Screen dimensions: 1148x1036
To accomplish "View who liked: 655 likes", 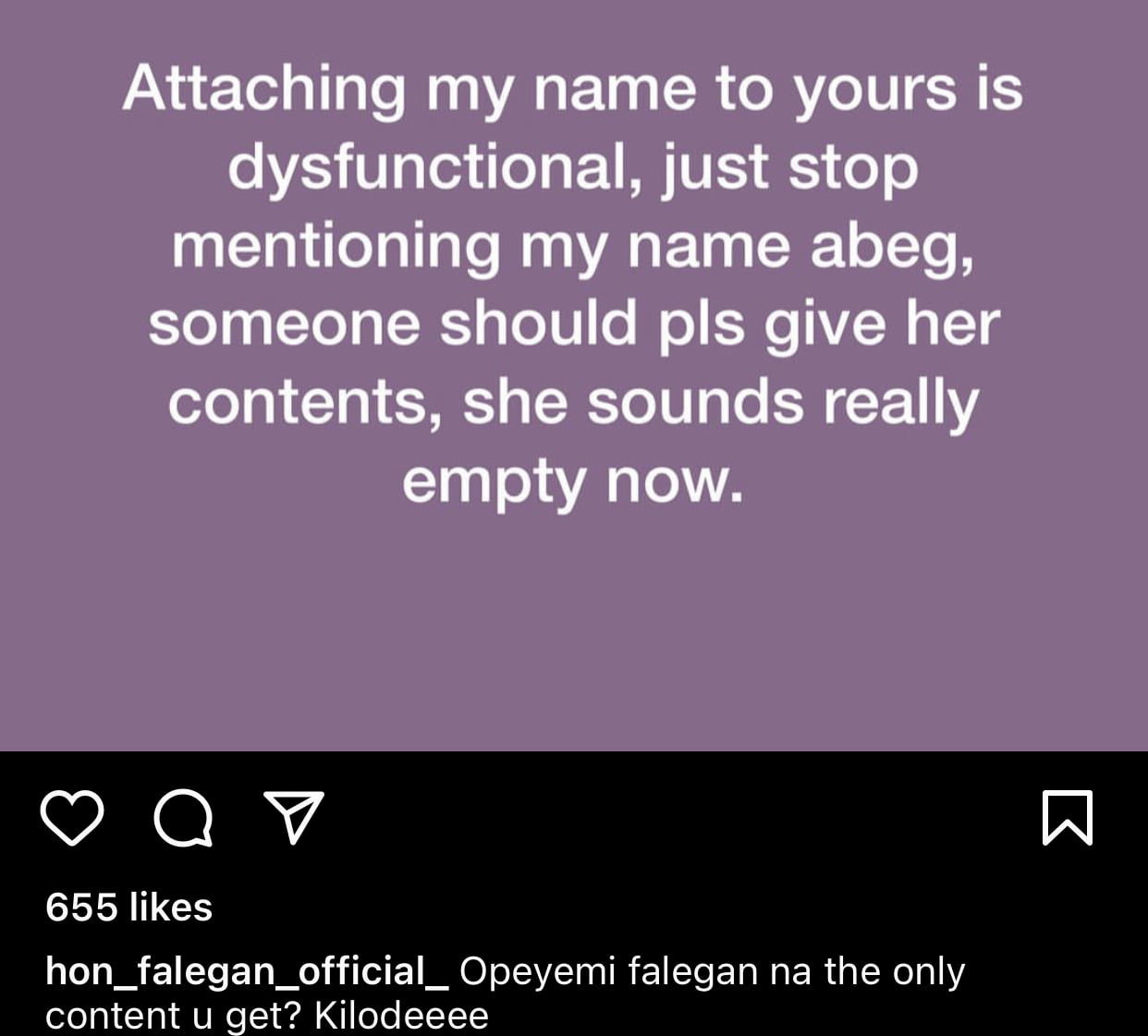I will tap(129, 908).
